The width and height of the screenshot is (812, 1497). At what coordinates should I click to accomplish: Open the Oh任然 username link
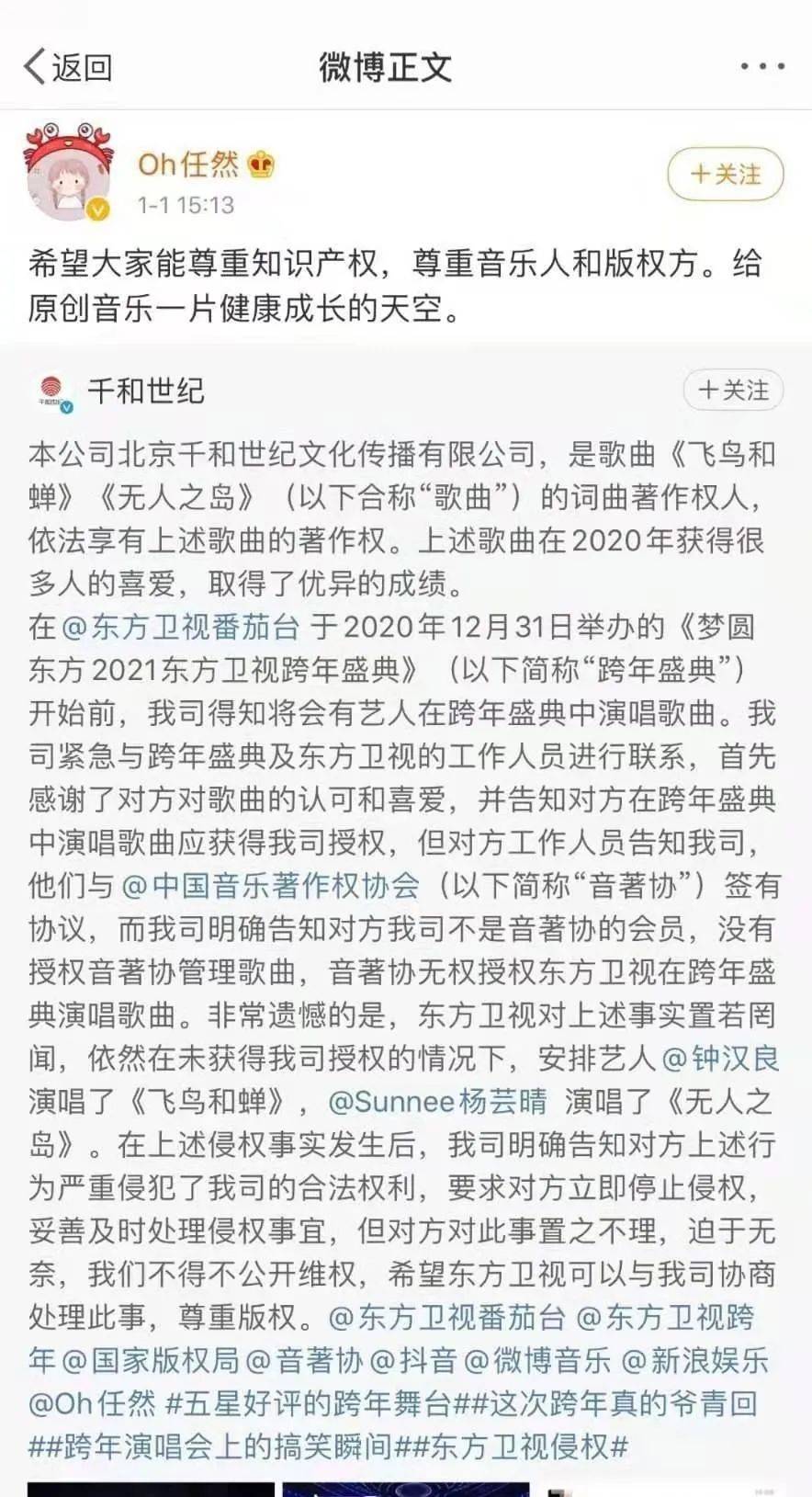187,164
